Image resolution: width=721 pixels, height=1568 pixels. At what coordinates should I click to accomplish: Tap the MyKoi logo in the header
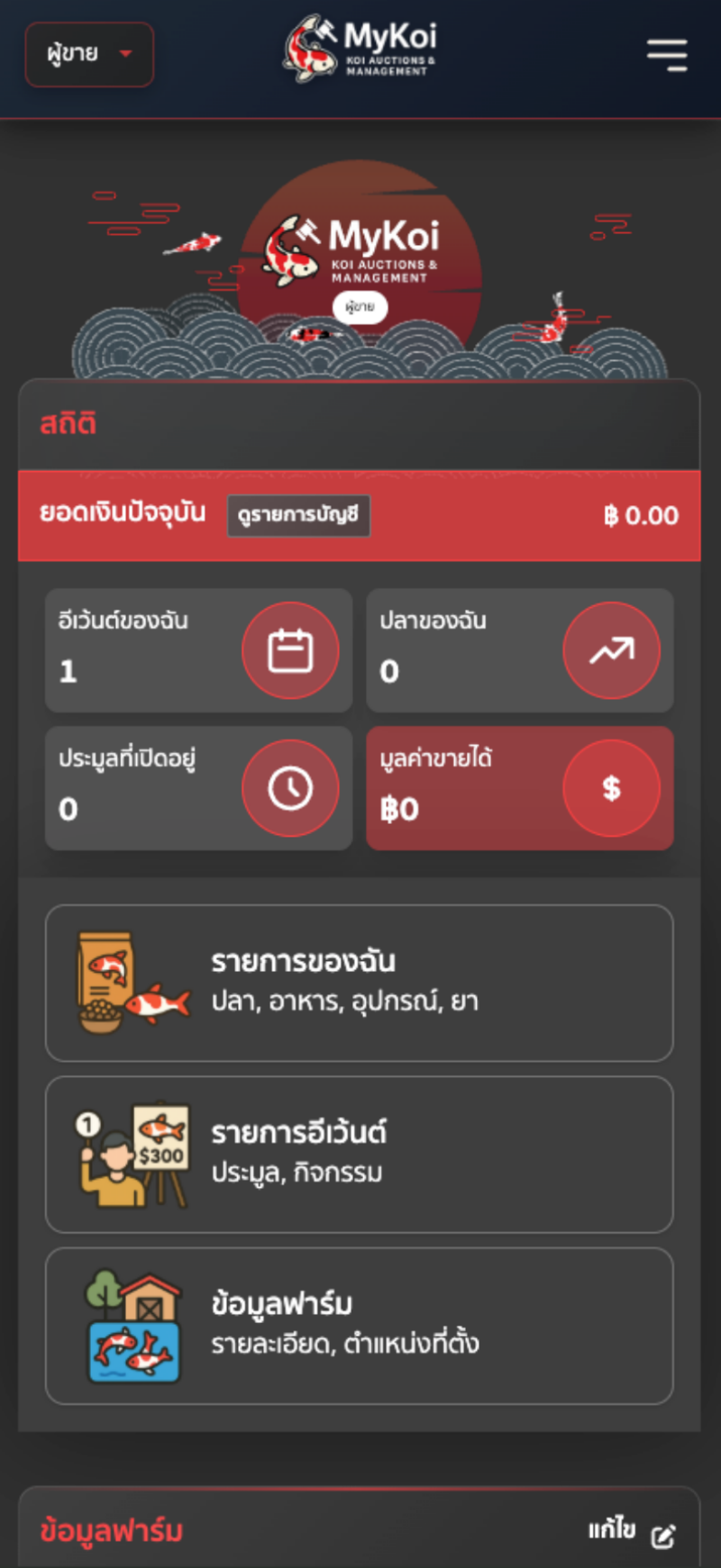(x=360, y=49)
